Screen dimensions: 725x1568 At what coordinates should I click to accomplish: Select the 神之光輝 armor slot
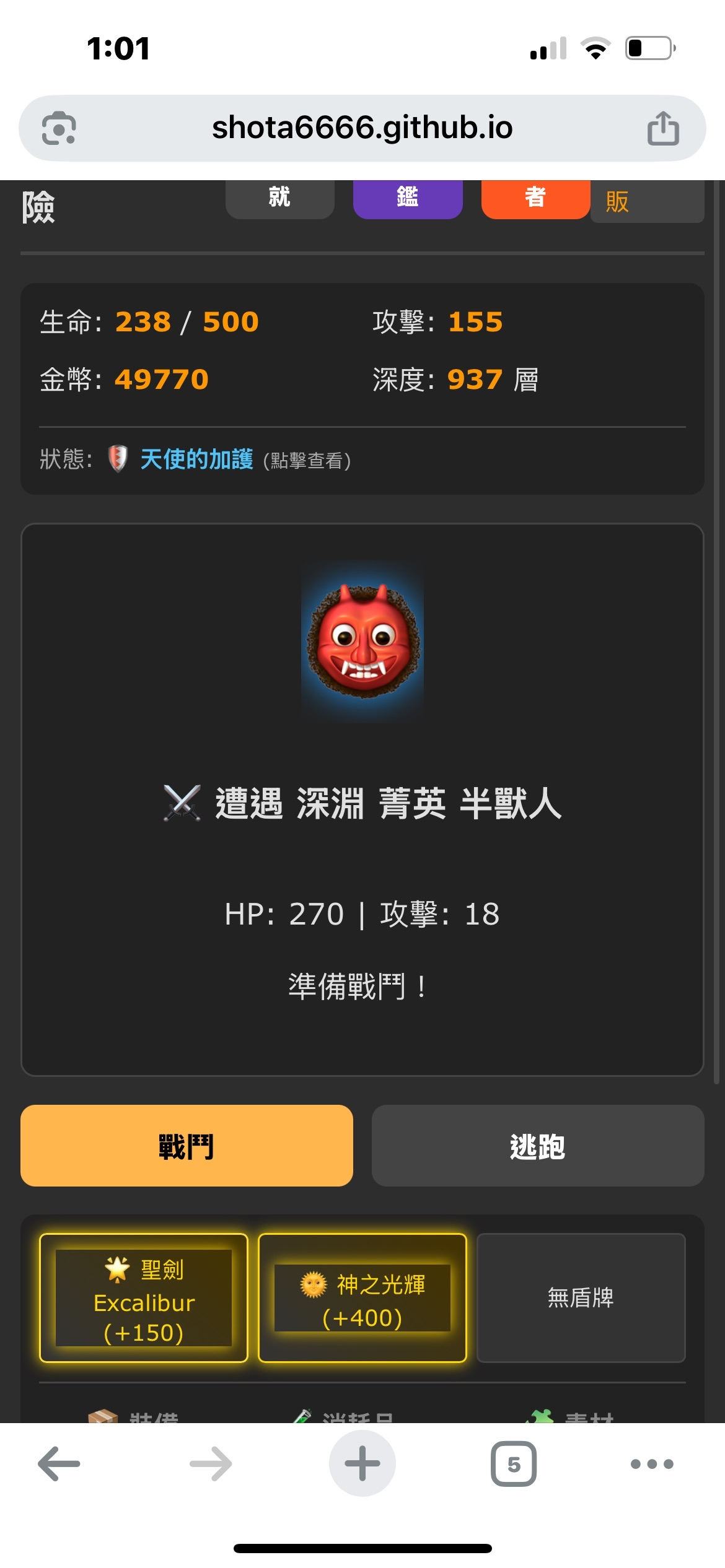pyautogui.click(x=362, y=1298)
